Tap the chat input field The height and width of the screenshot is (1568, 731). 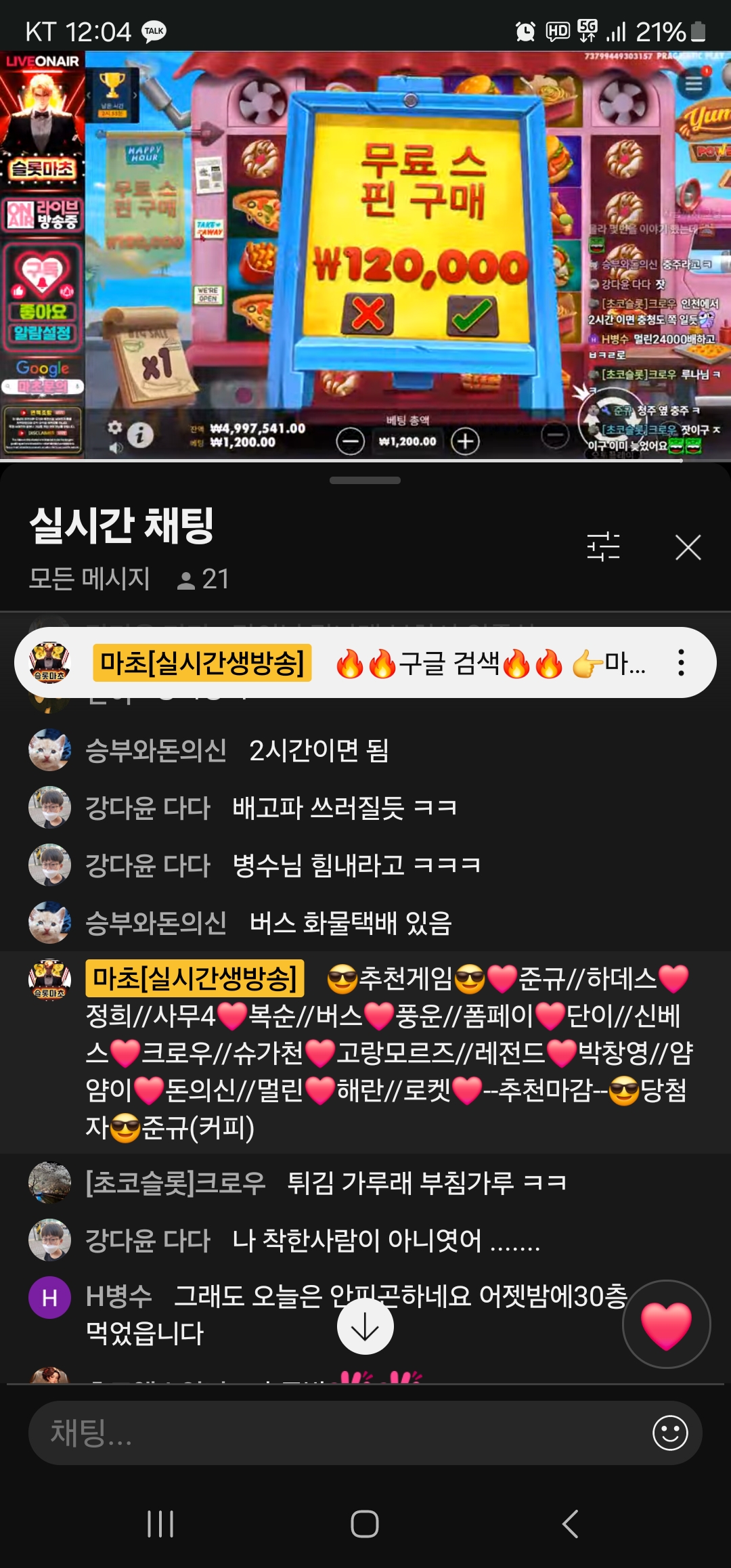click(338, 1433)
